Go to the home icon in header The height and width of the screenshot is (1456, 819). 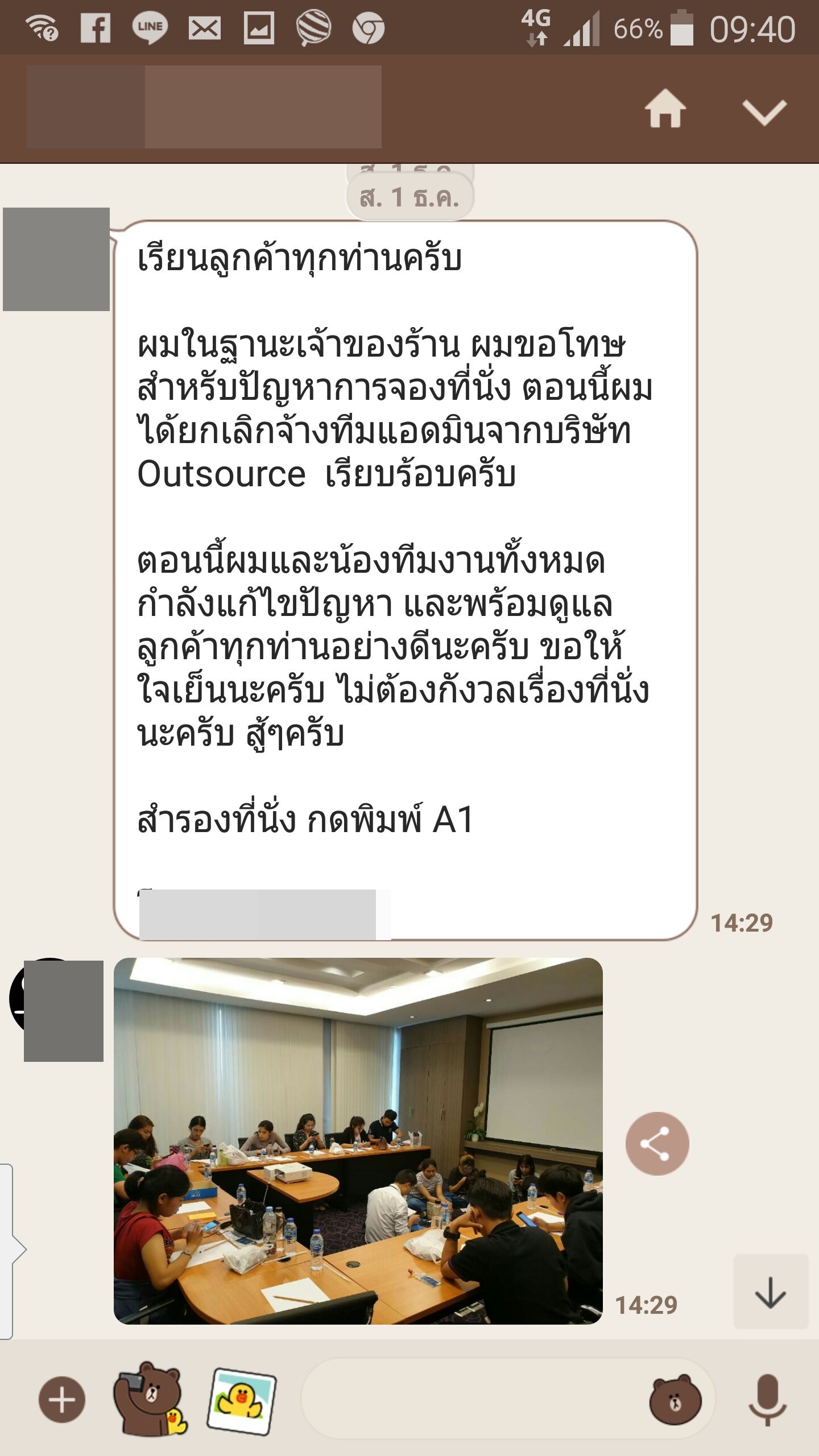click(665, 108)
